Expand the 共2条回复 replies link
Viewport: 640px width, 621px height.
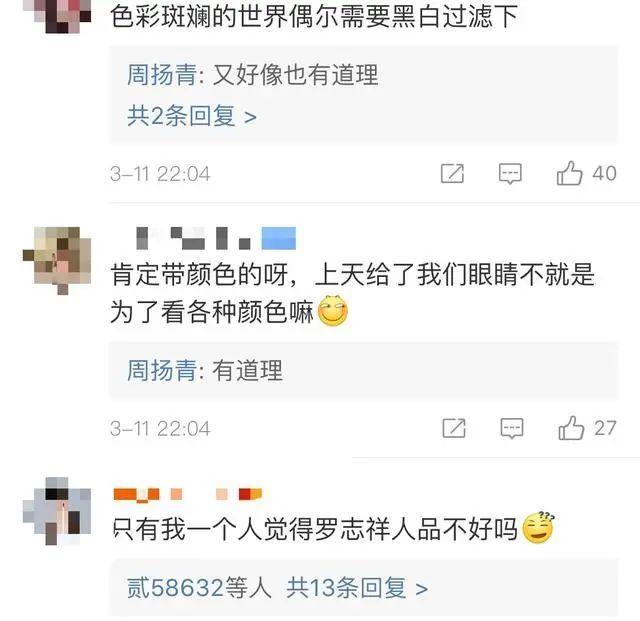[x=192, y=116]
